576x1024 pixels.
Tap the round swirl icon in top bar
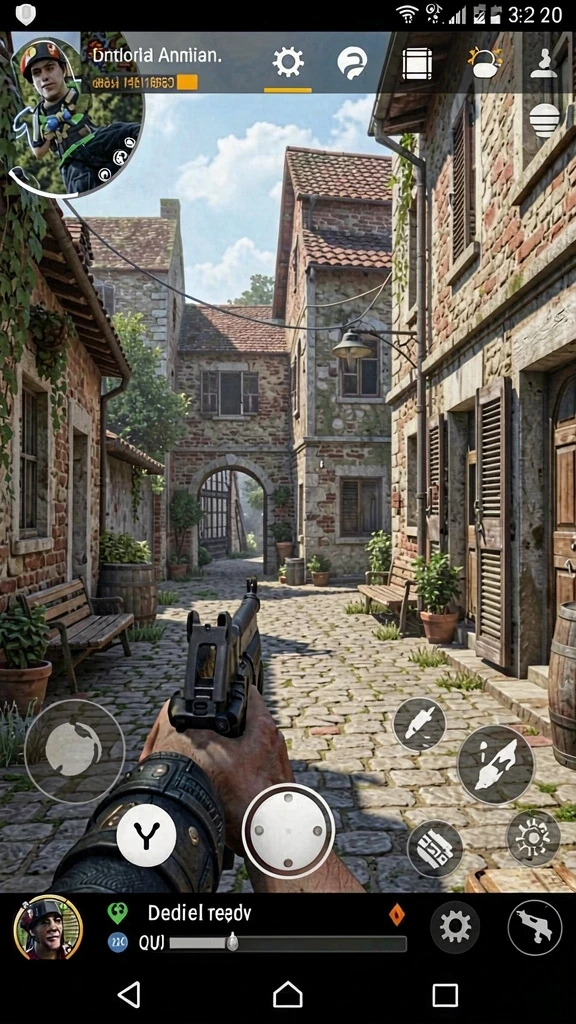click(x=352, y=63)
